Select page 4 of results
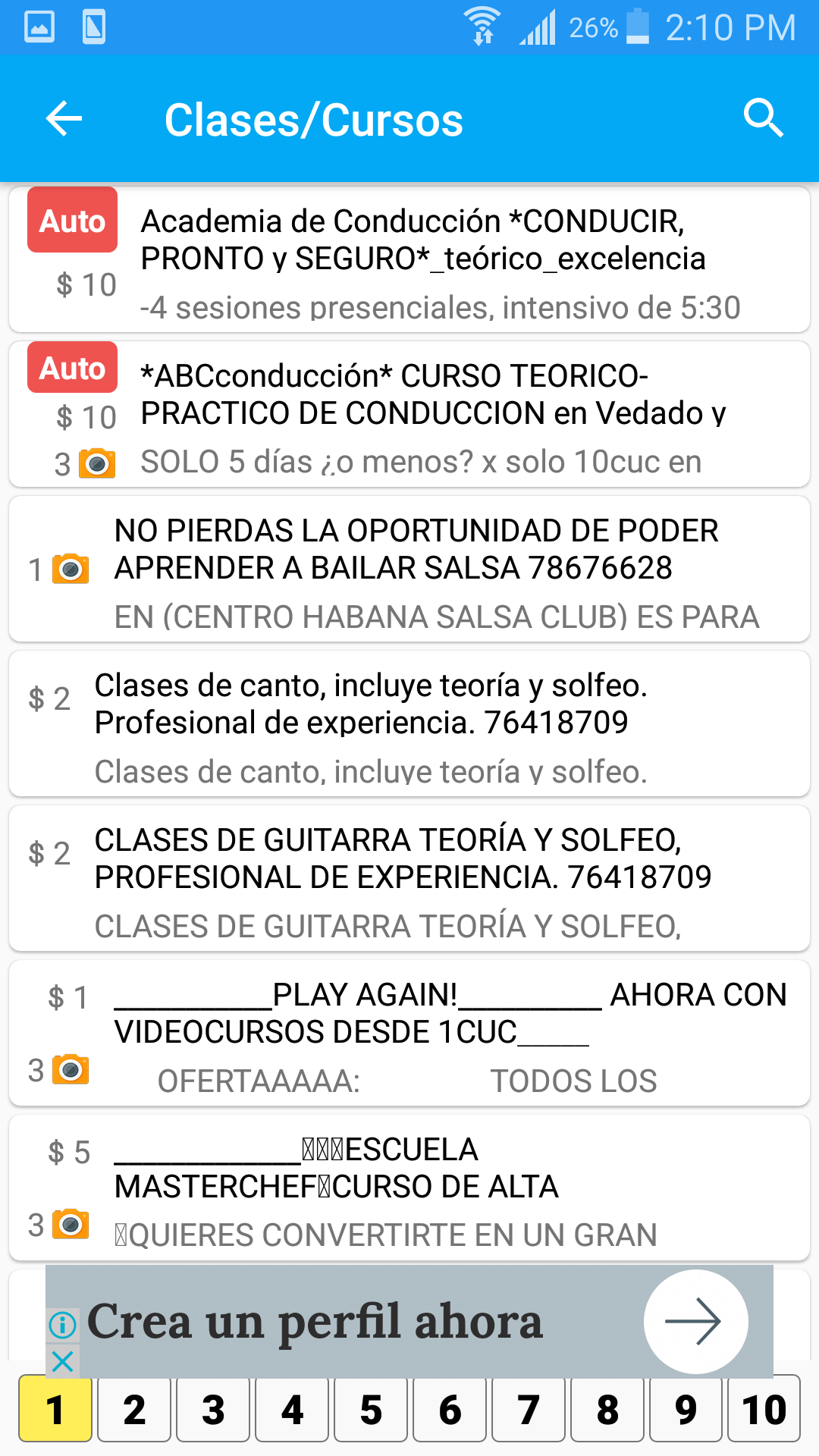 click(292, 1409)
